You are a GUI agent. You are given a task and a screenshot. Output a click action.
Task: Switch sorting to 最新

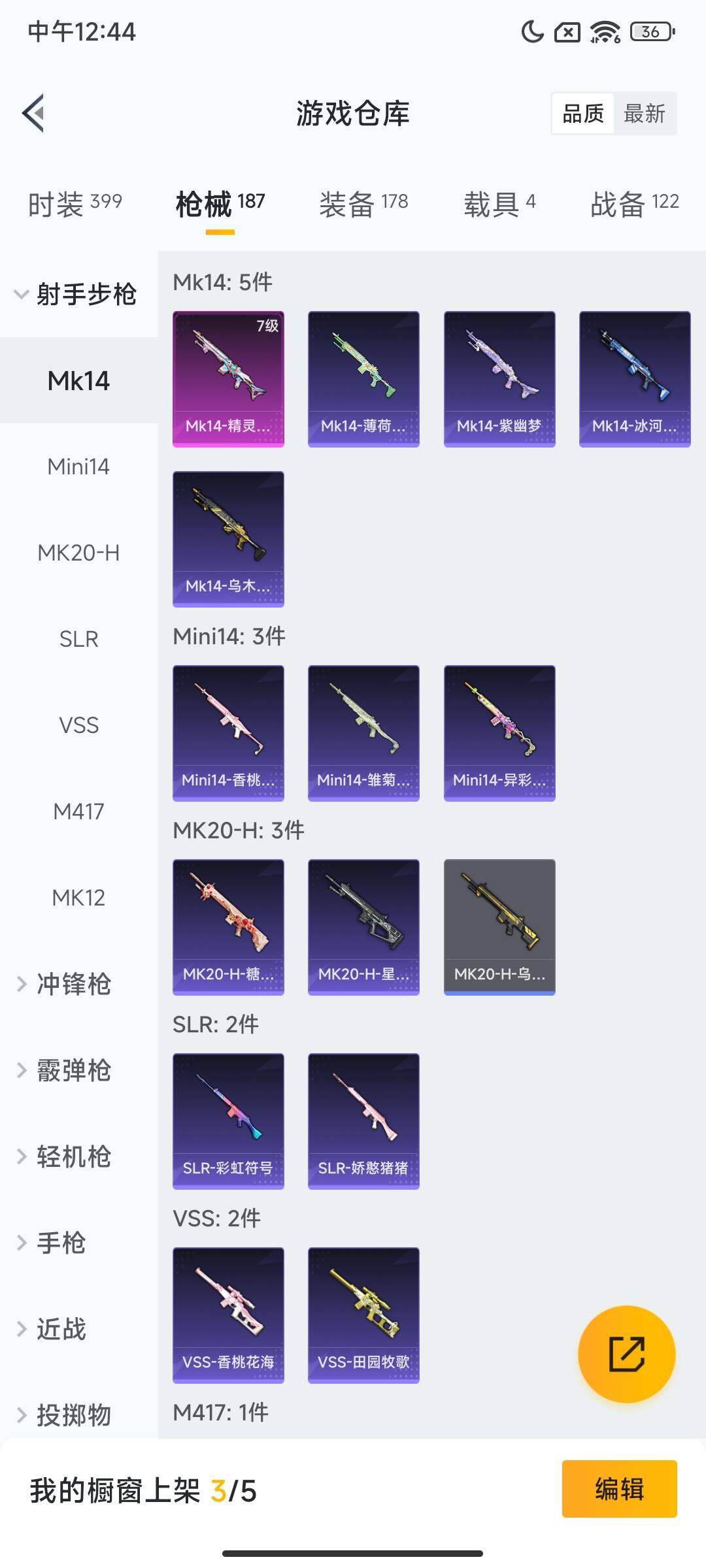pyautogui.click(x=646, y=114)
